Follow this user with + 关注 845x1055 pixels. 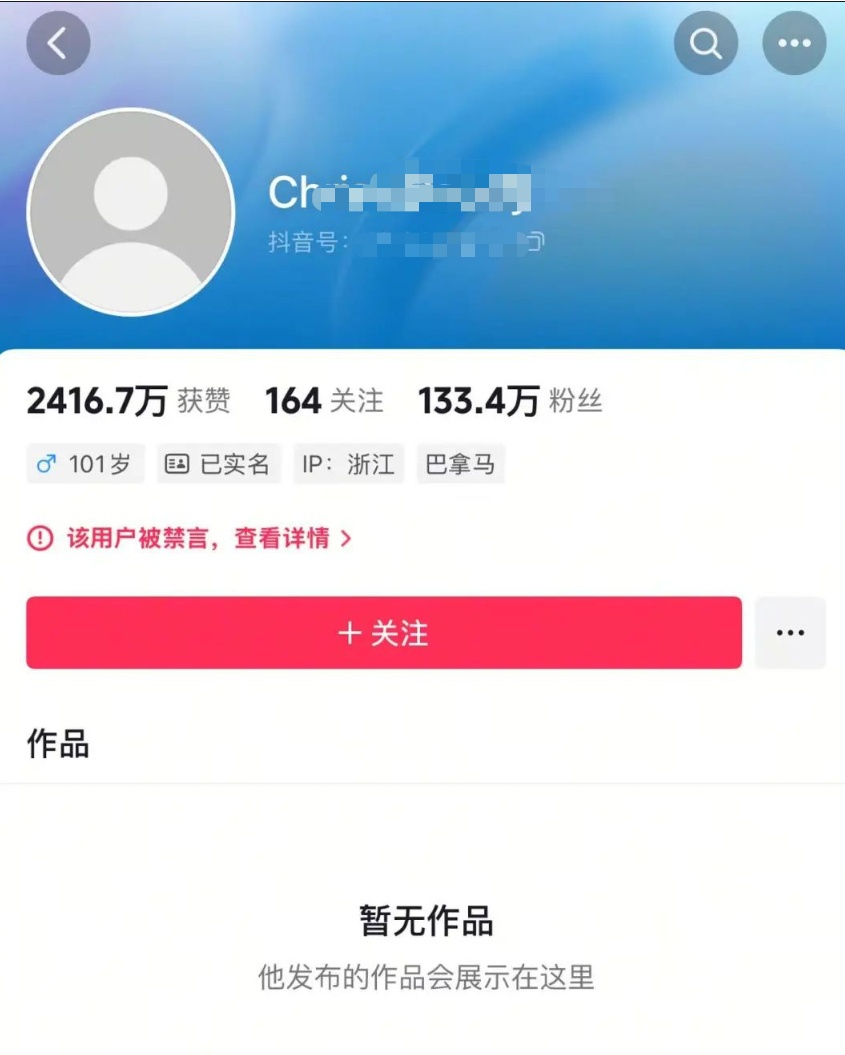(x=384, y=633)
